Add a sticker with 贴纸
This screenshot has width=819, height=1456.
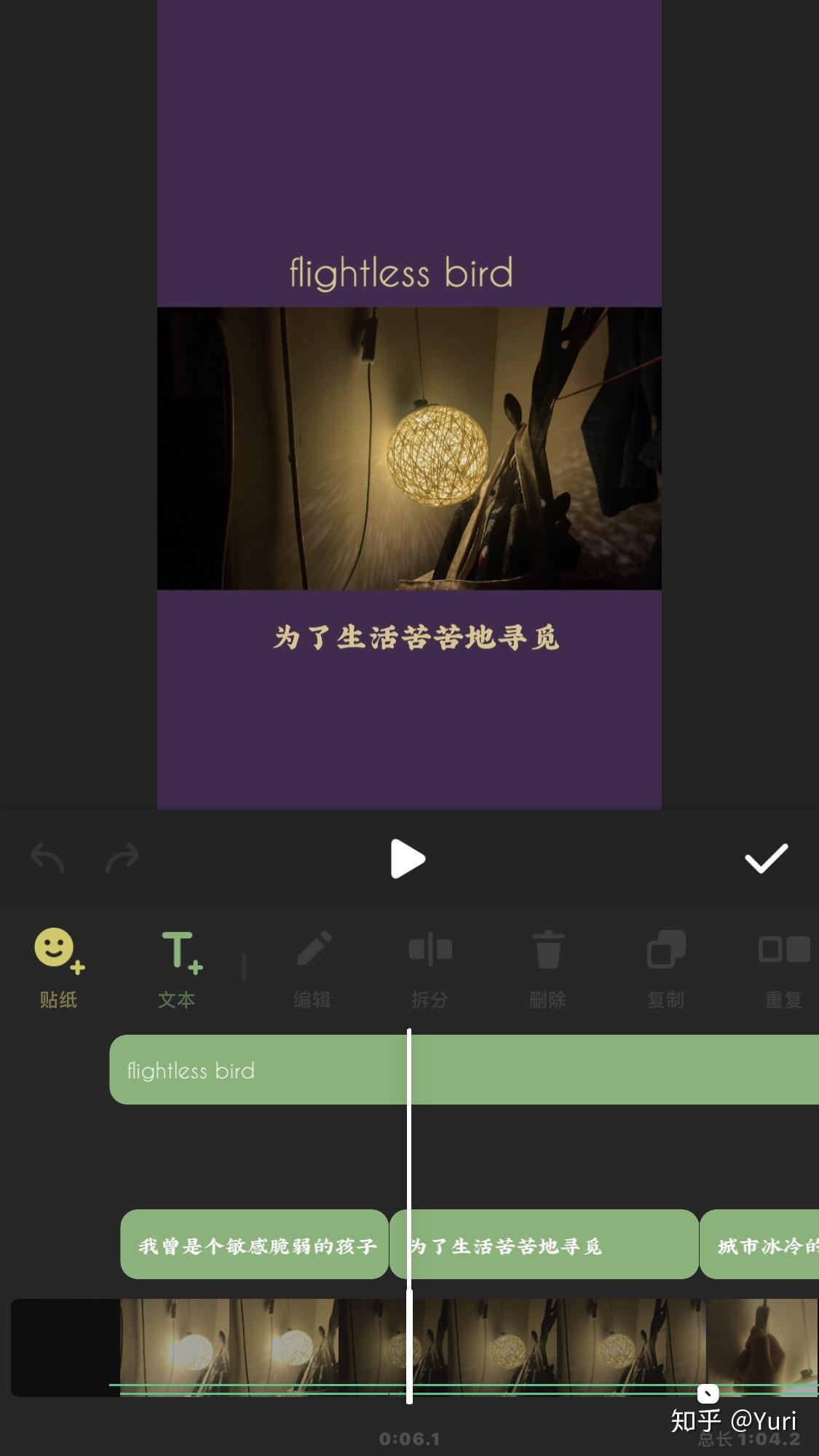tap(58, 968)
